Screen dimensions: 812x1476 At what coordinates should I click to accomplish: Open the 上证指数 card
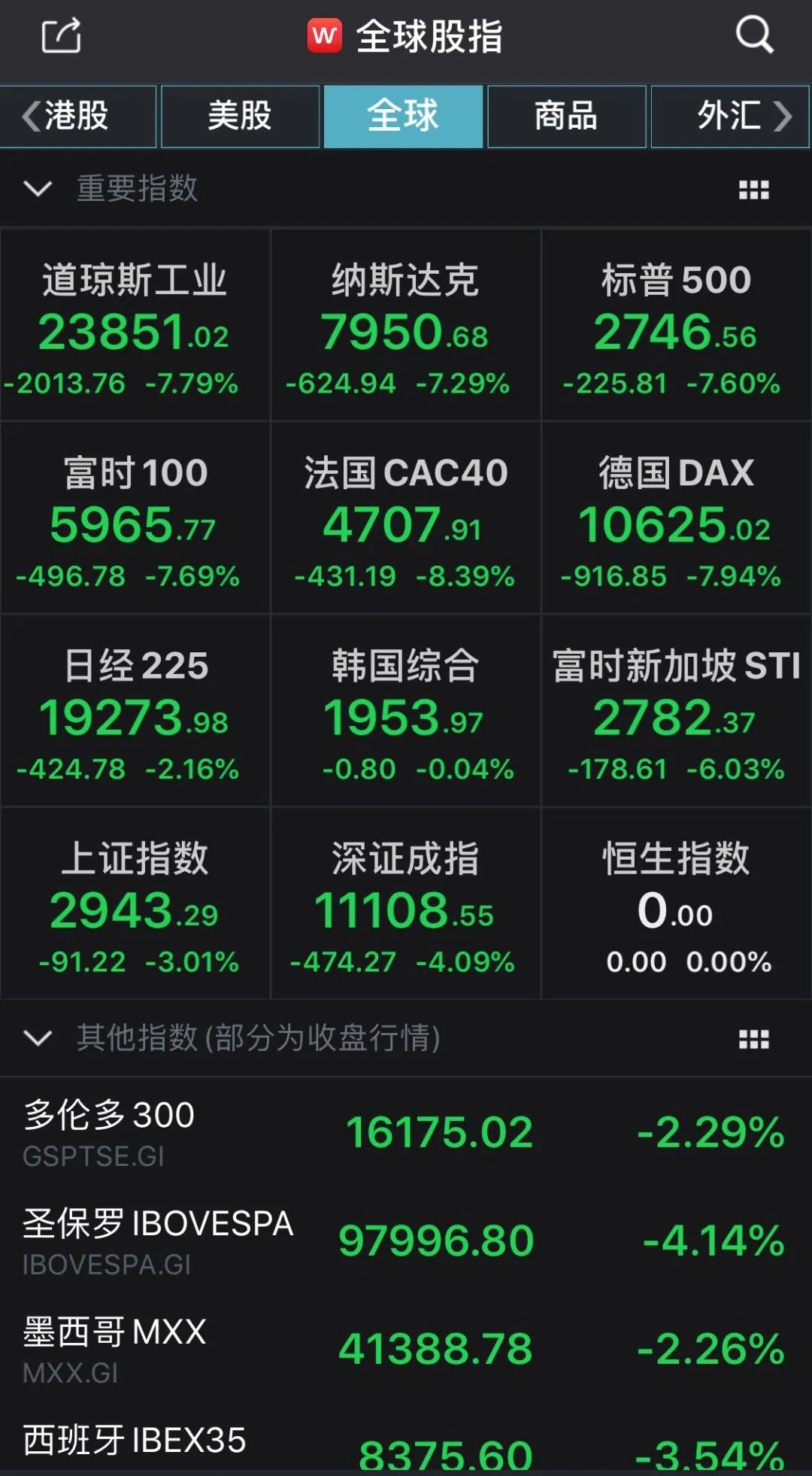point(135,903)
